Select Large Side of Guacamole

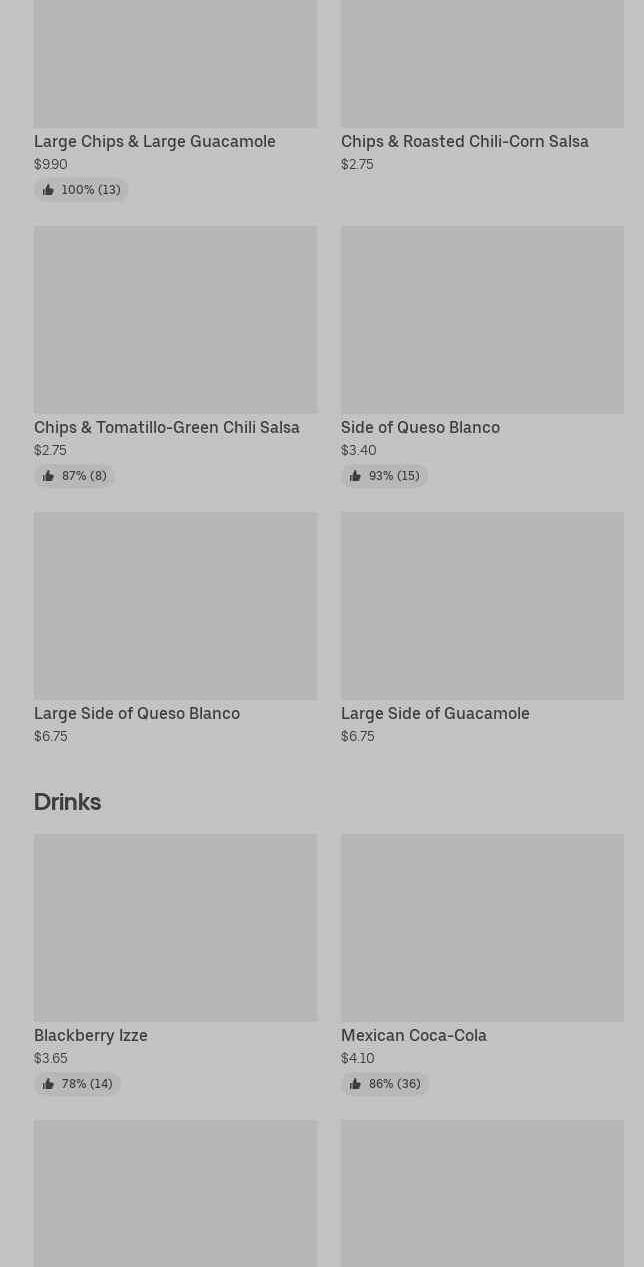pyautogui.click(x=482, y=629)
